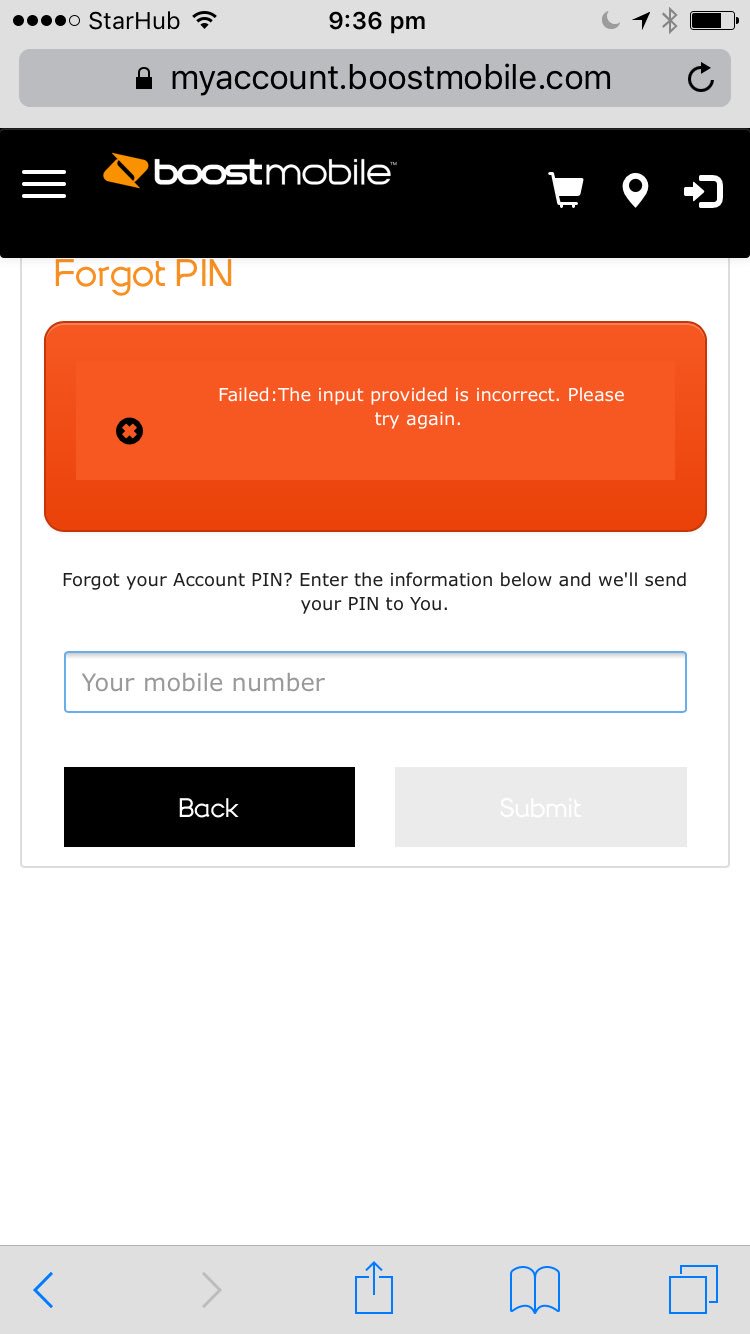This screenshot has width=750, height=1334.
Task: Tap the Boost Mobile logo
Action: (248, 172)
